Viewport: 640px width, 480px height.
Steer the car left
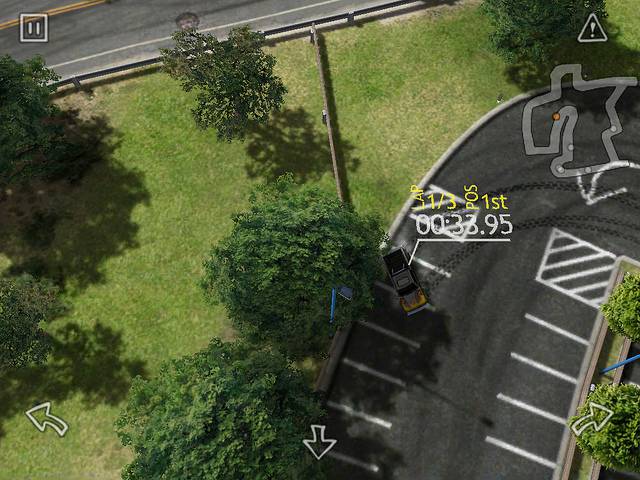pos(46,418)
